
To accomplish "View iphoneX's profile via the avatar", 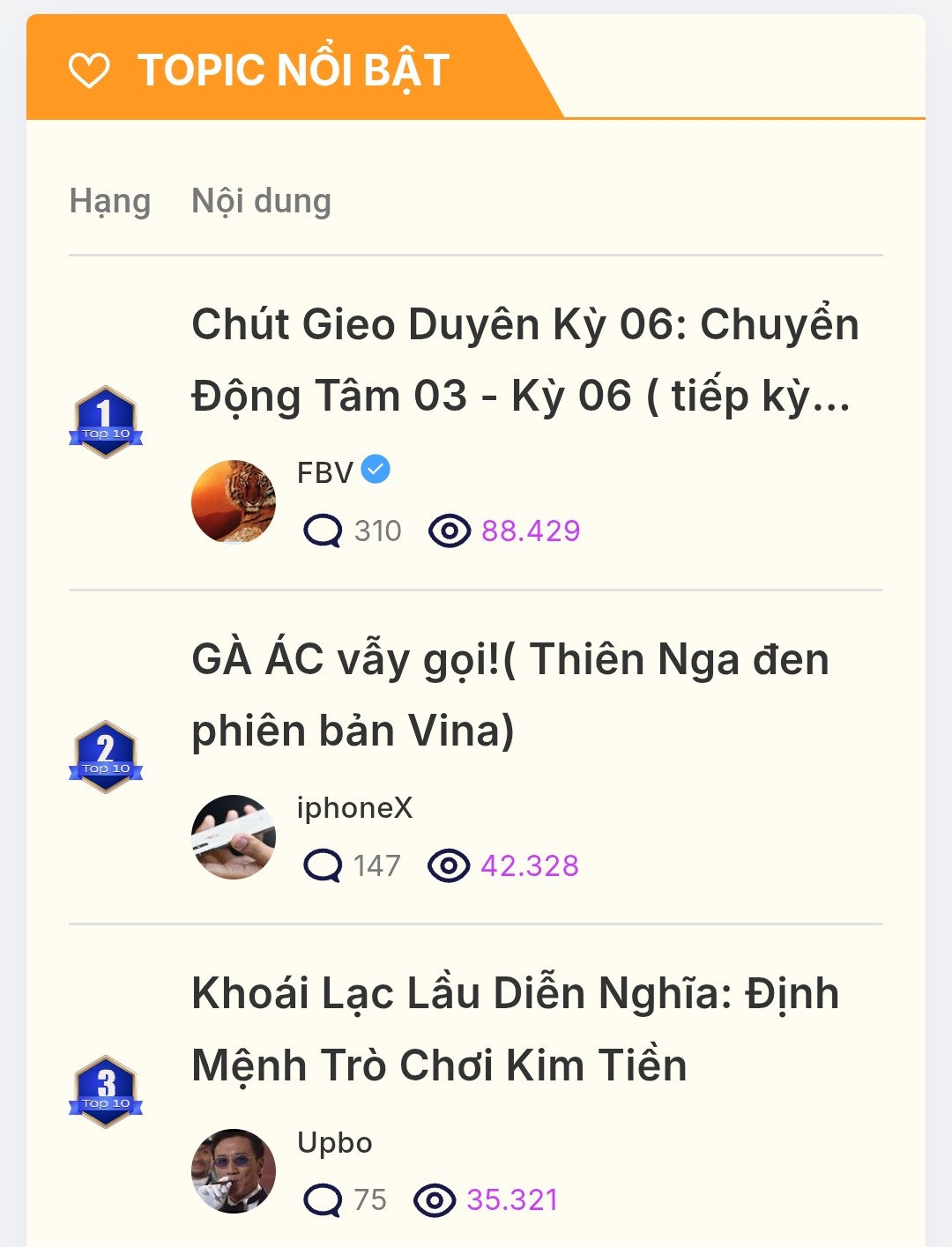I will coord(234,836).
